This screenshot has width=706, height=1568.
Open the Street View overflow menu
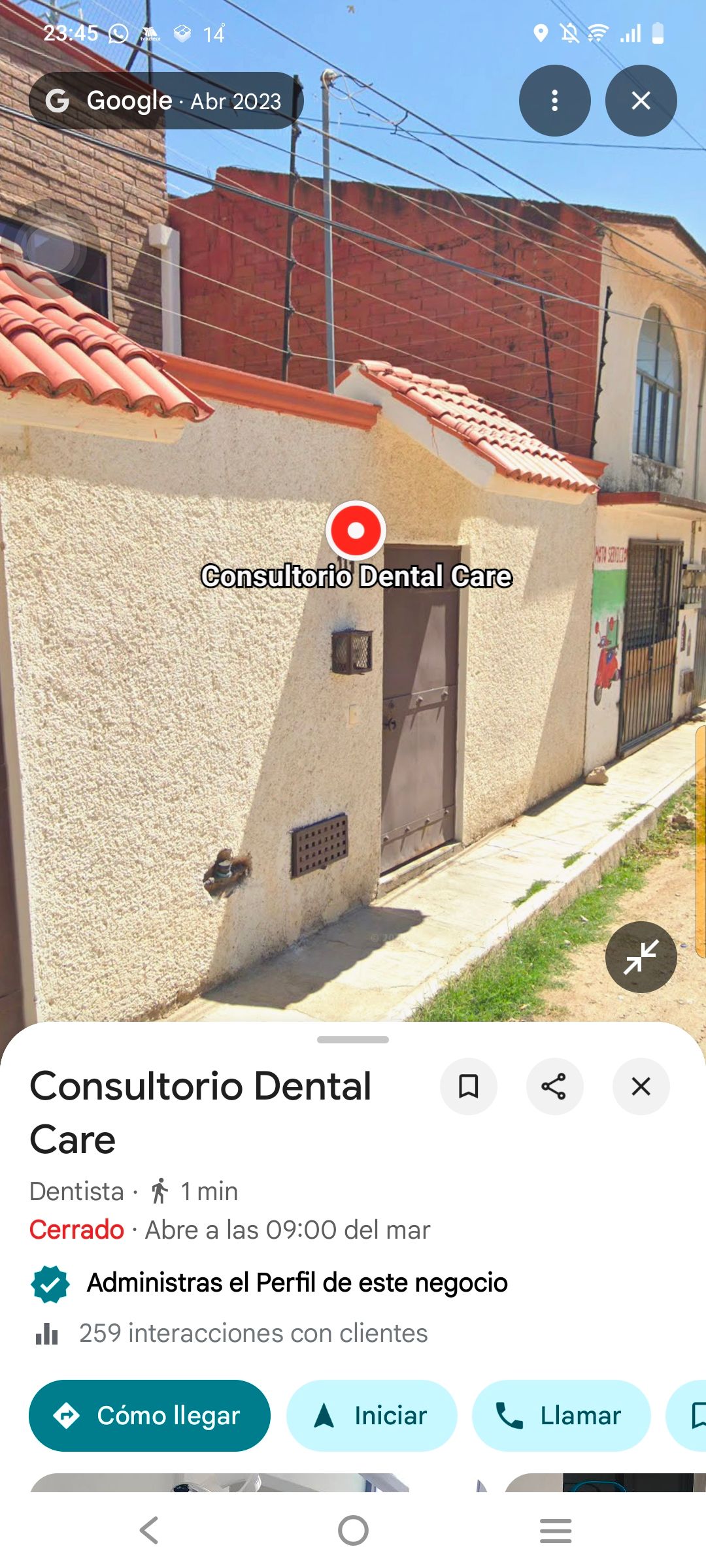click(x=554, y=101)
